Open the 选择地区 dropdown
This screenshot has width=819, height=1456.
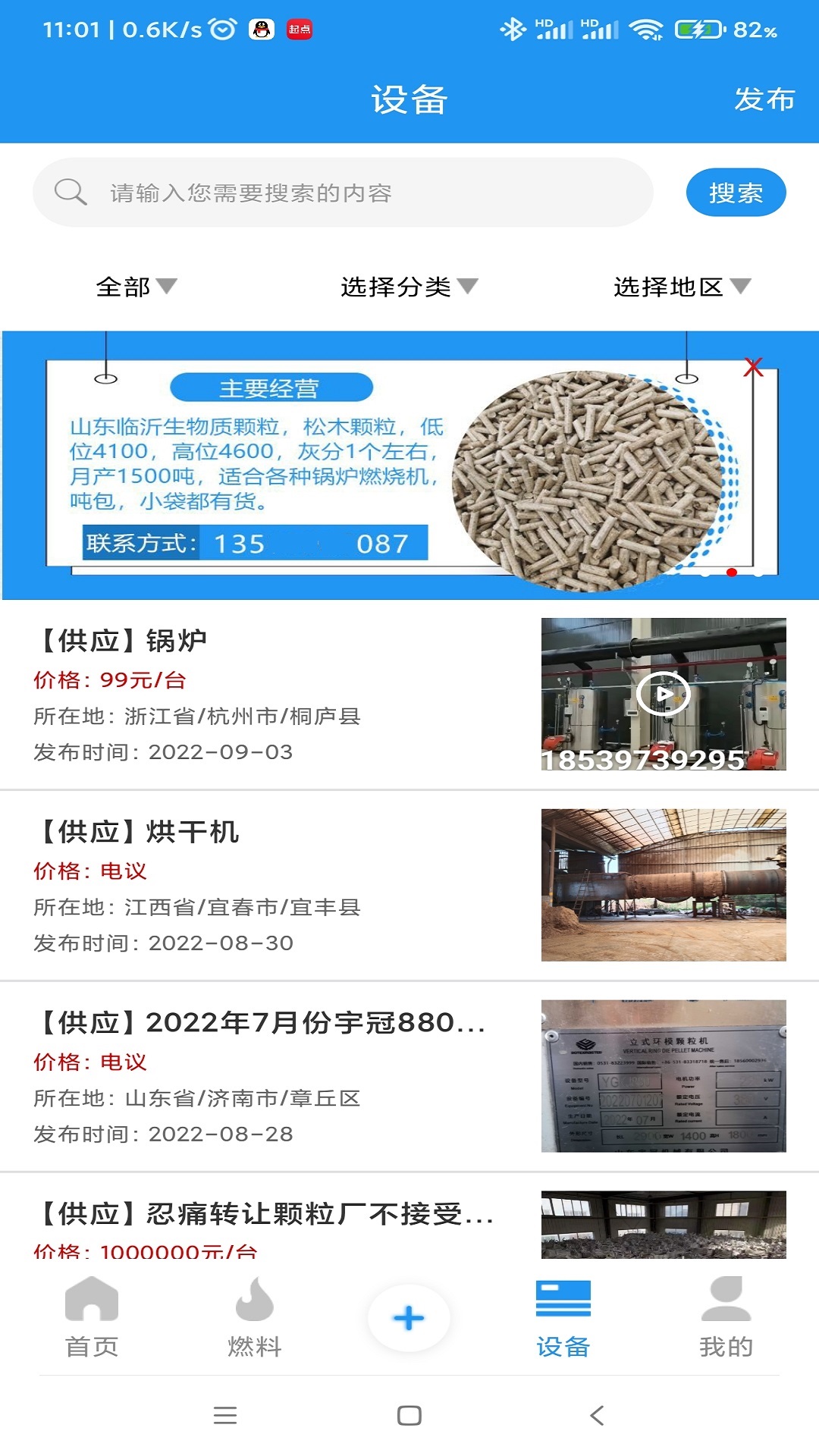click(682, 287)
